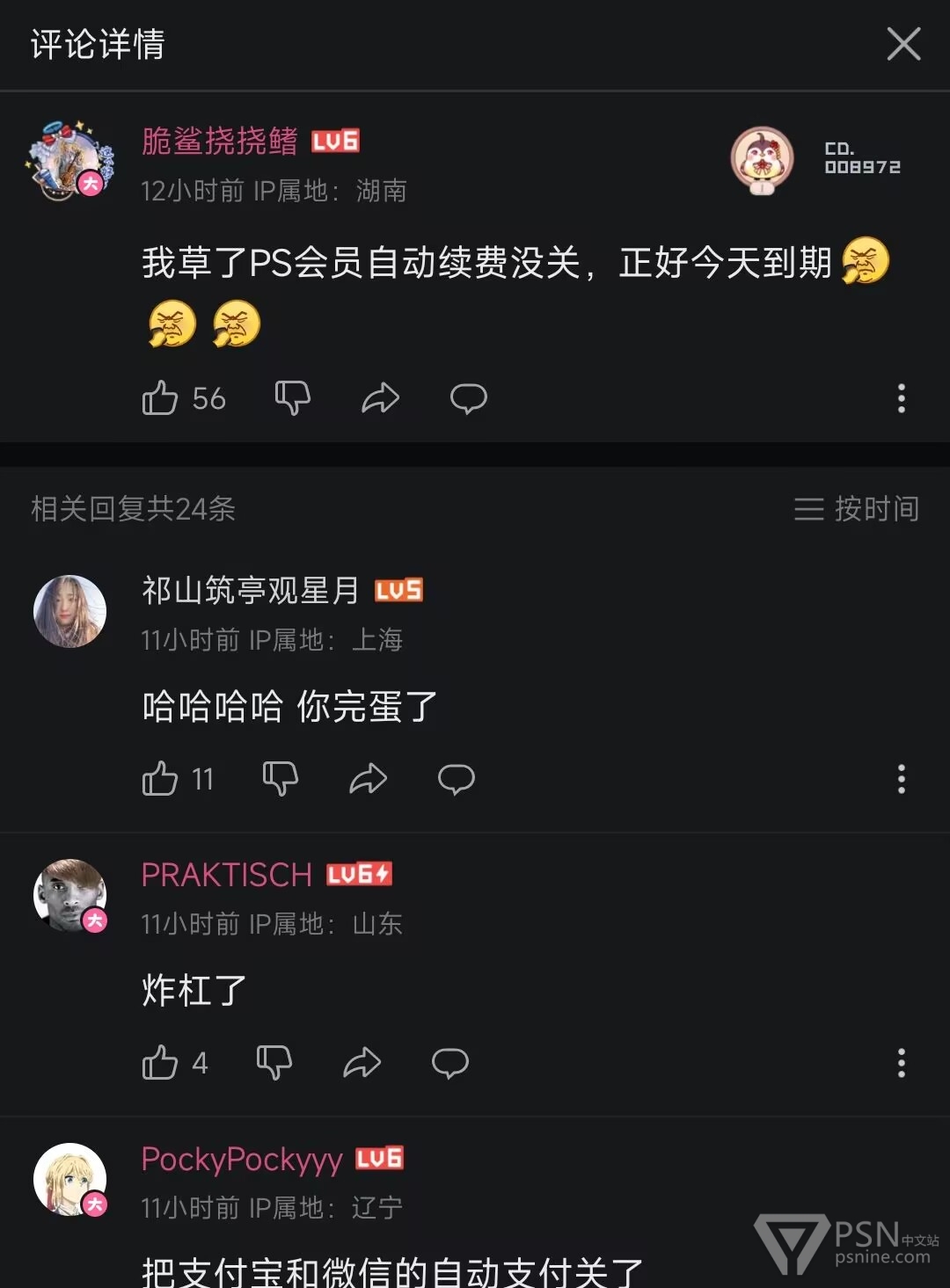Reply to 祁山筑亭观星月's comment
950x1288 pixels.
456,779
